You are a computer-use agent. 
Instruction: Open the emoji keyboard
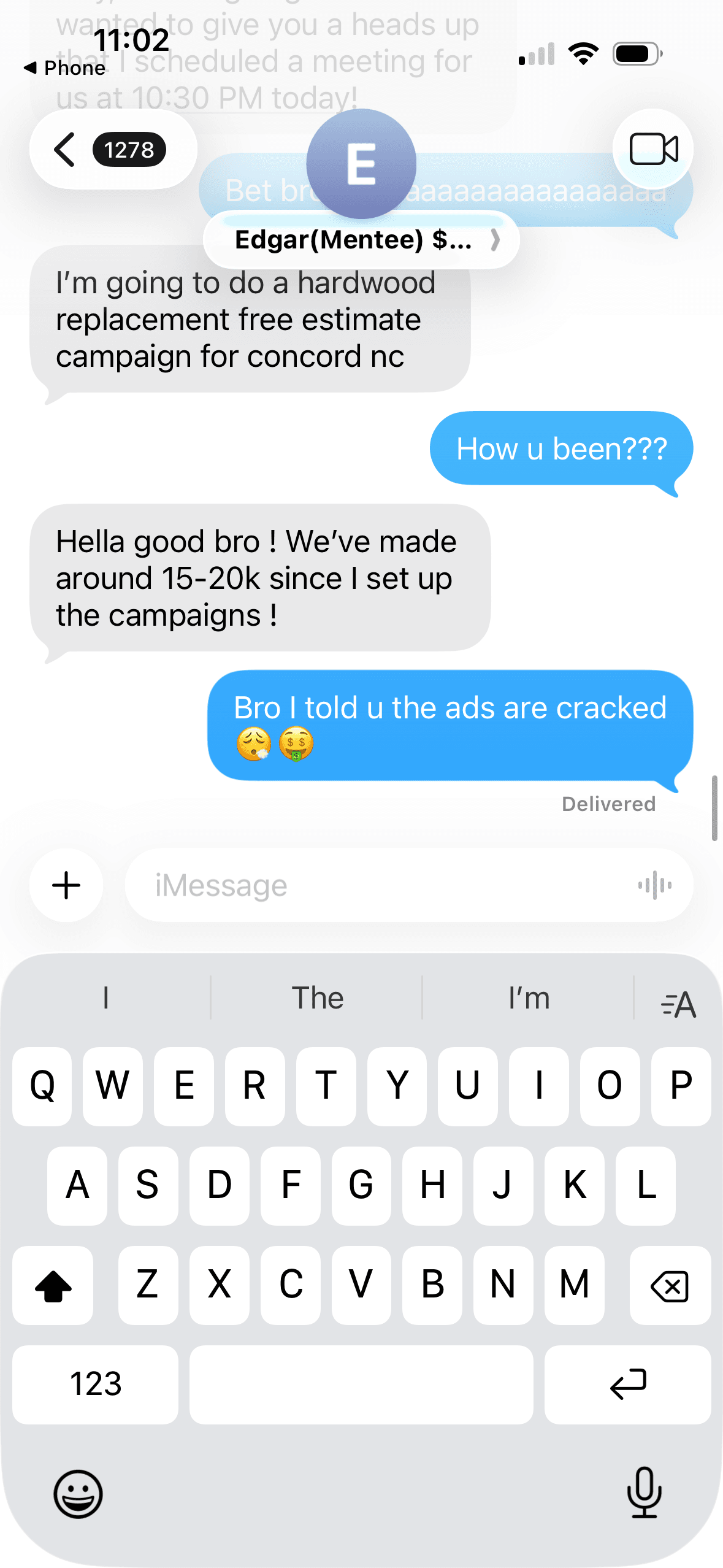[78, 1493]
